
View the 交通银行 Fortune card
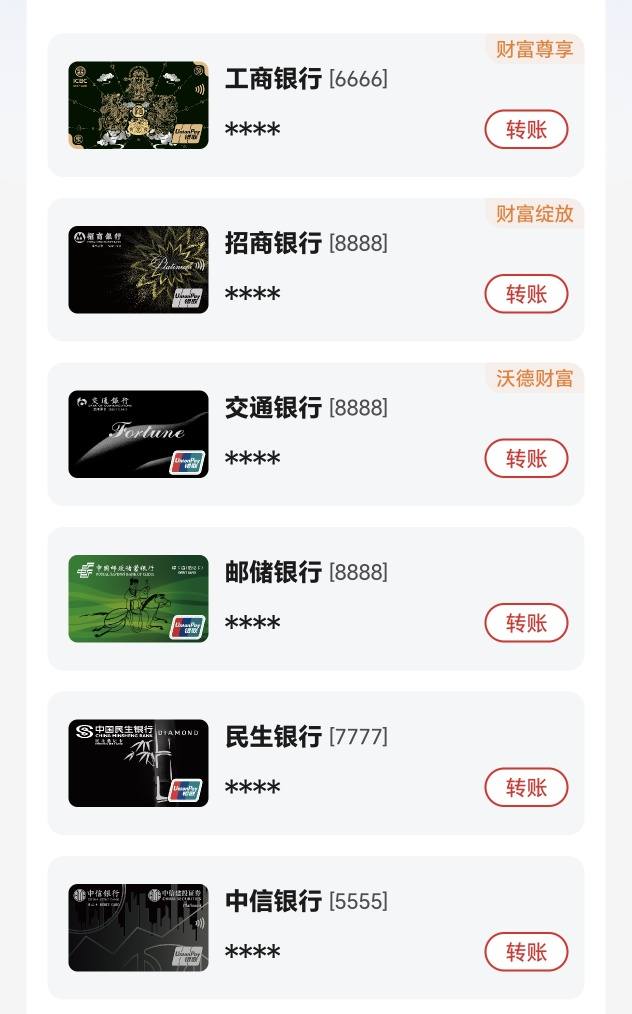click(138, 434)
